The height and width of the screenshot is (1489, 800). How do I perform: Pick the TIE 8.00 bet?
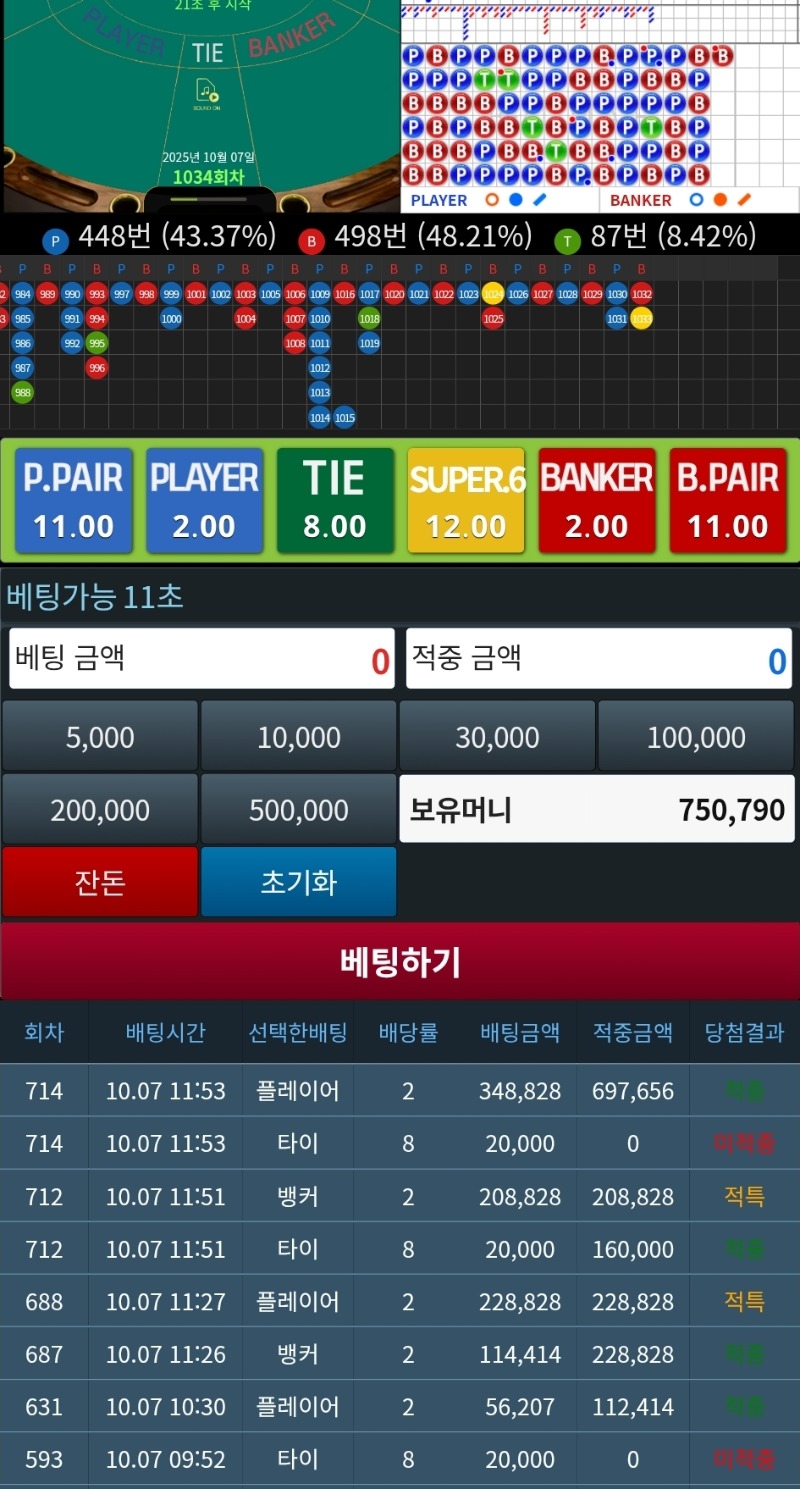coord(335,500)
